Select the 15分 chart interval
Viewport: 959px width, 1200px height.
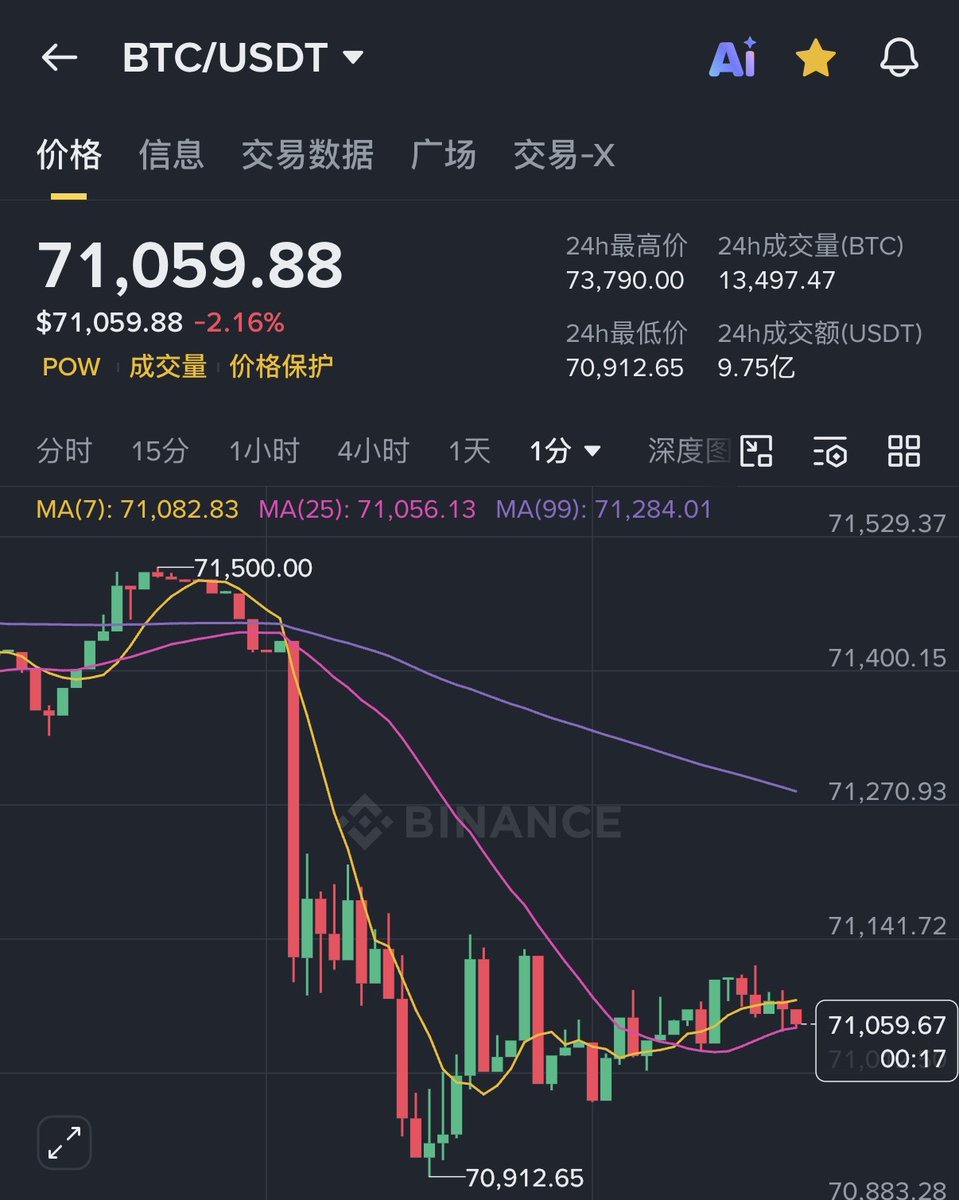(159, 451)
